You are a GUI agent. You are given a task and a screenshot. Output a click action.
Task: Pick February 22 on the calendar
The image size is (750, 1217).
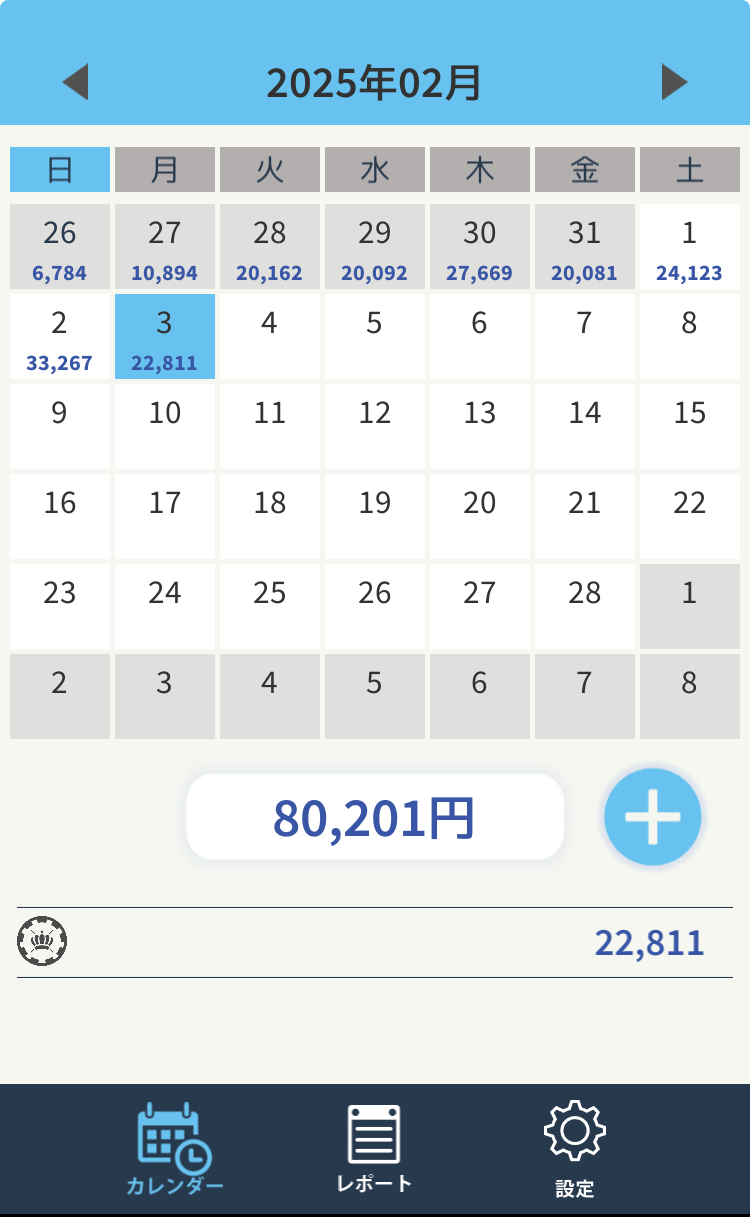[x=690, y=516]
